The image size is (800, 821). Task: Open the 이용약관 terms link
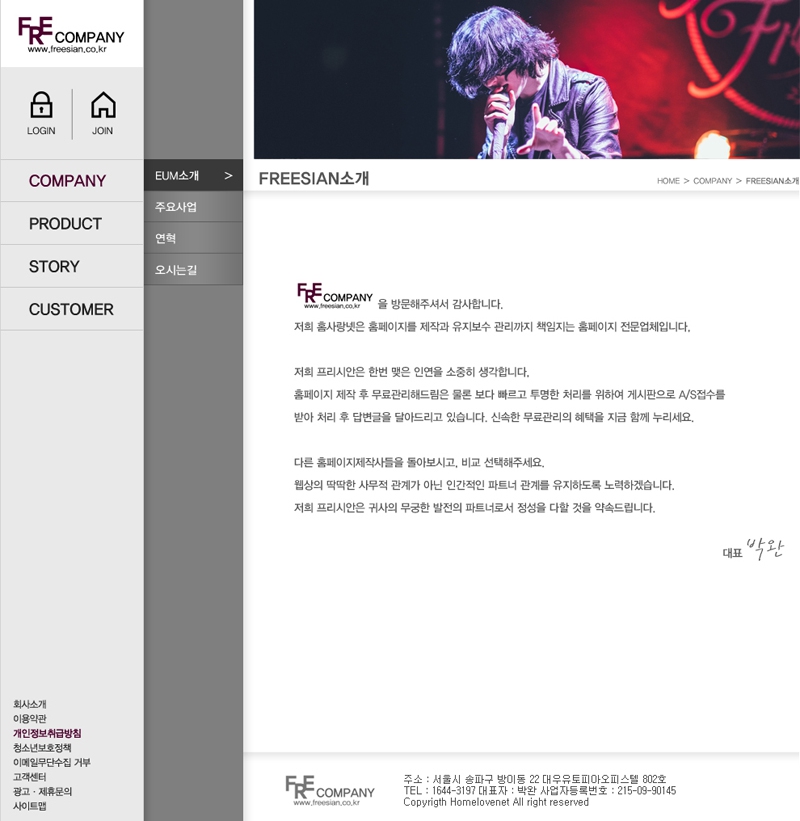click(30, 719)
